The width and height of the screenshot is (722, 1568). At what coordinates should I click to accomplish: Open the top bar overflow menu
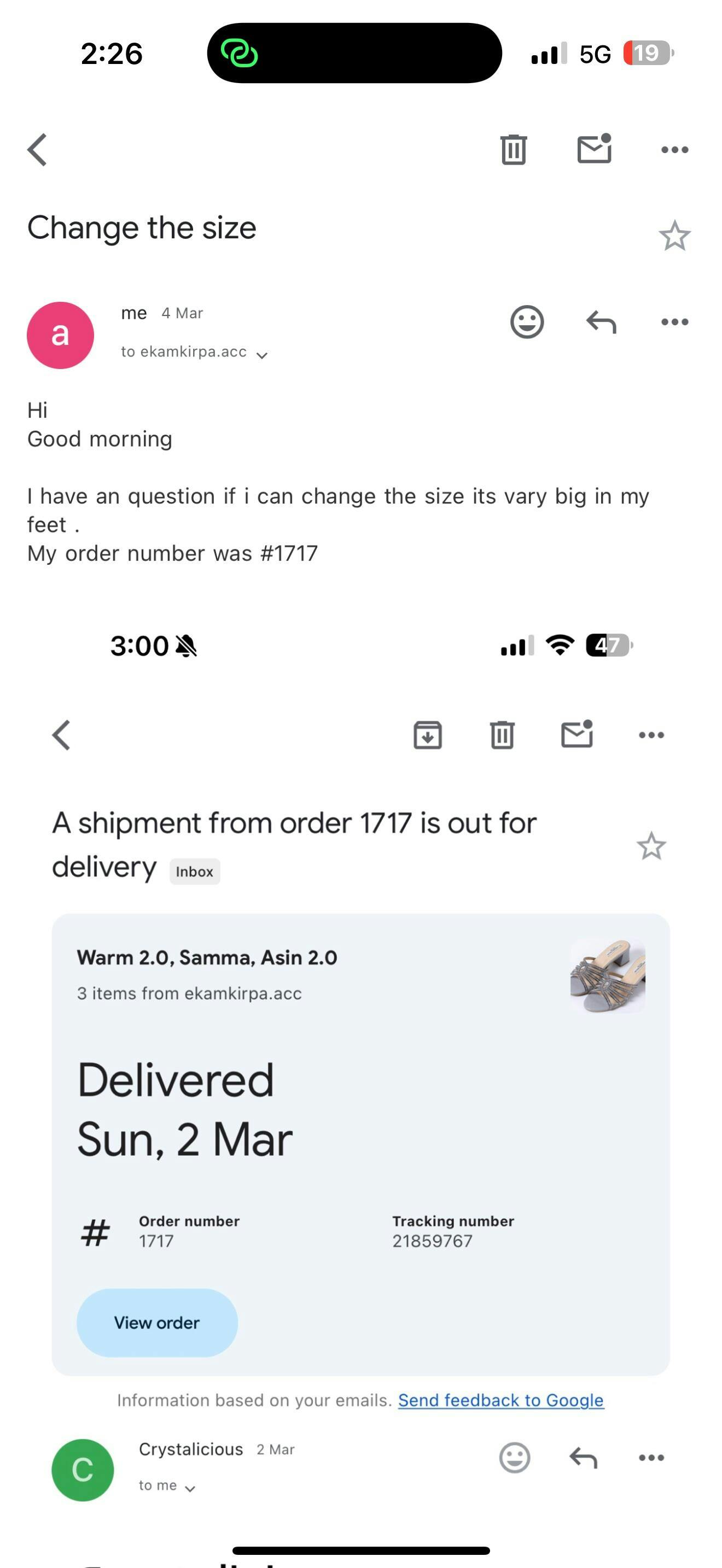pyautogui.click(x=674, y=150)
